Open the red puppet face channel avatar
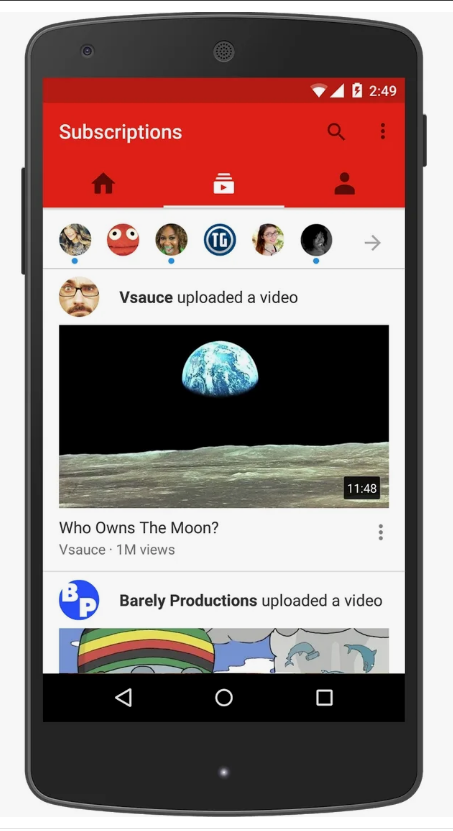This screenshot has width=453, height=831. 123,240
